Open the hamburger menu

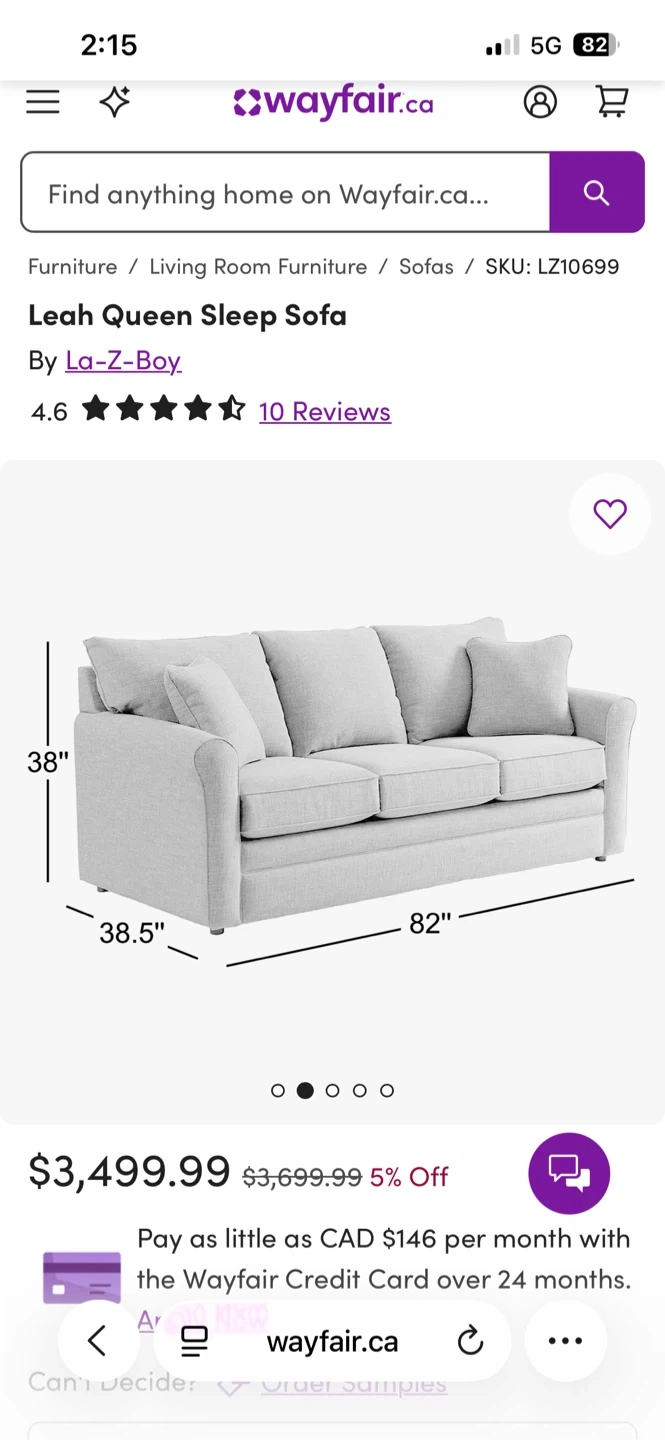(x=43, y=102)
